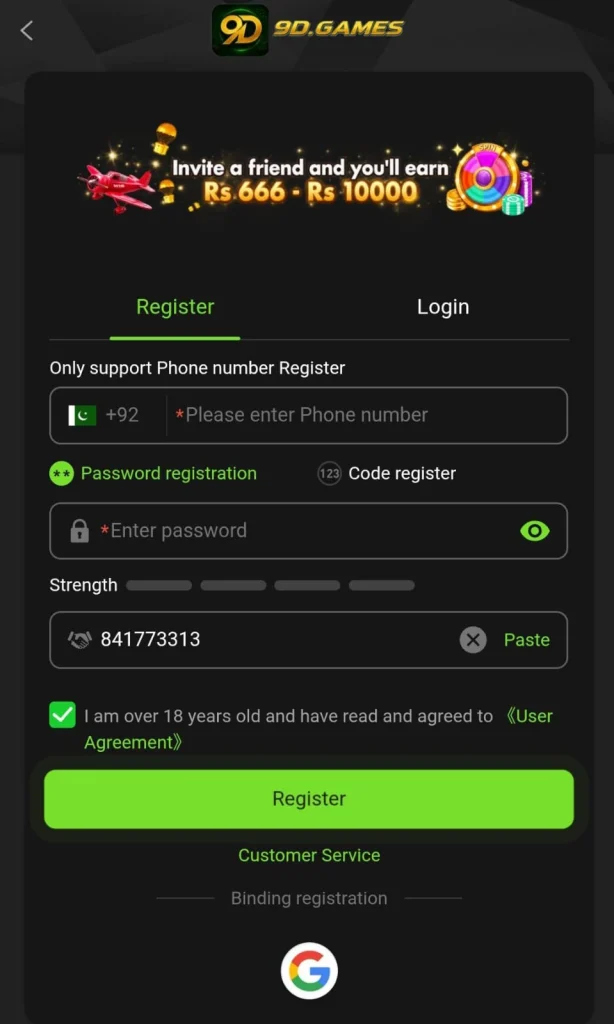
Task: Open the invite a friend banner
Action: (309, 170)
